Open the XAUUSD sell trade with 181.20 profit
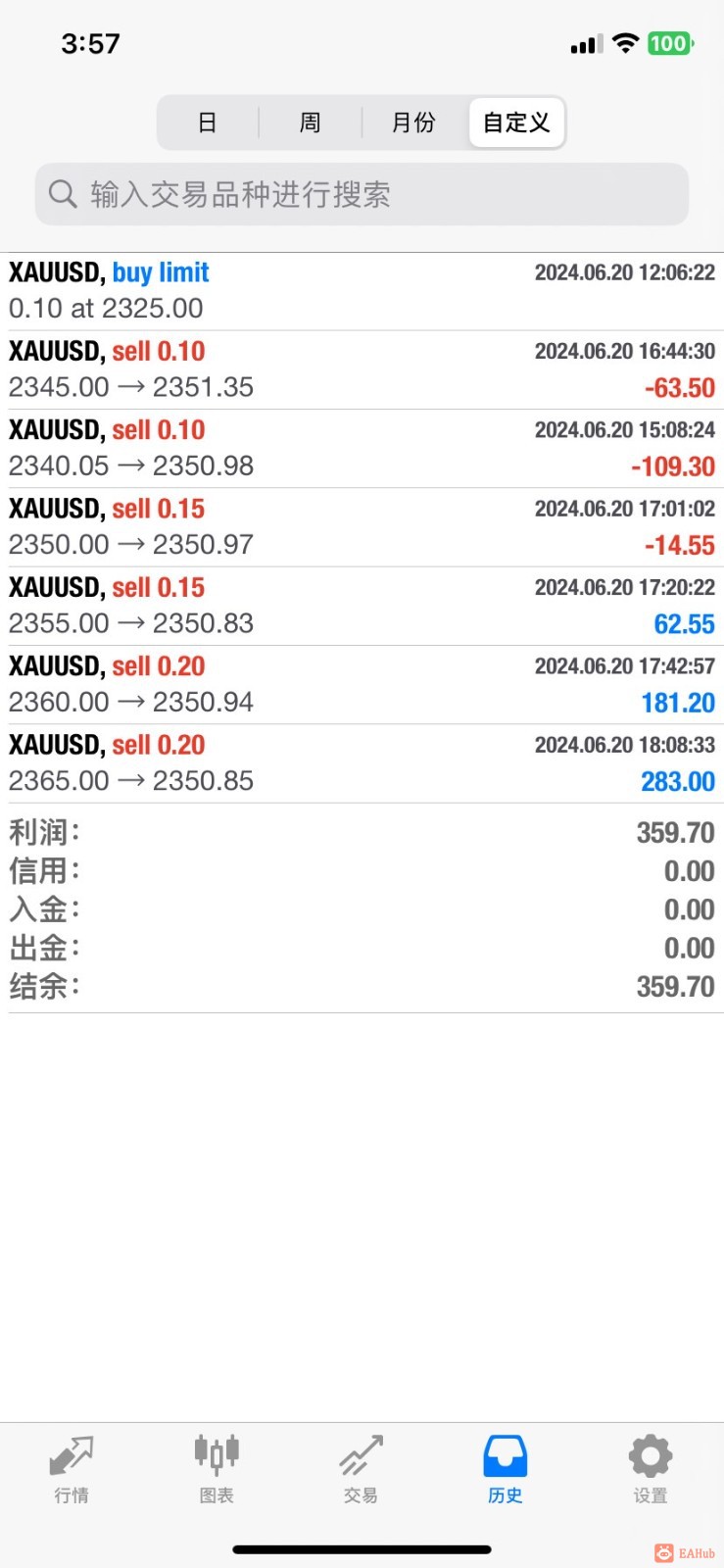This screenshot has height=1568, width=724. 362,684
